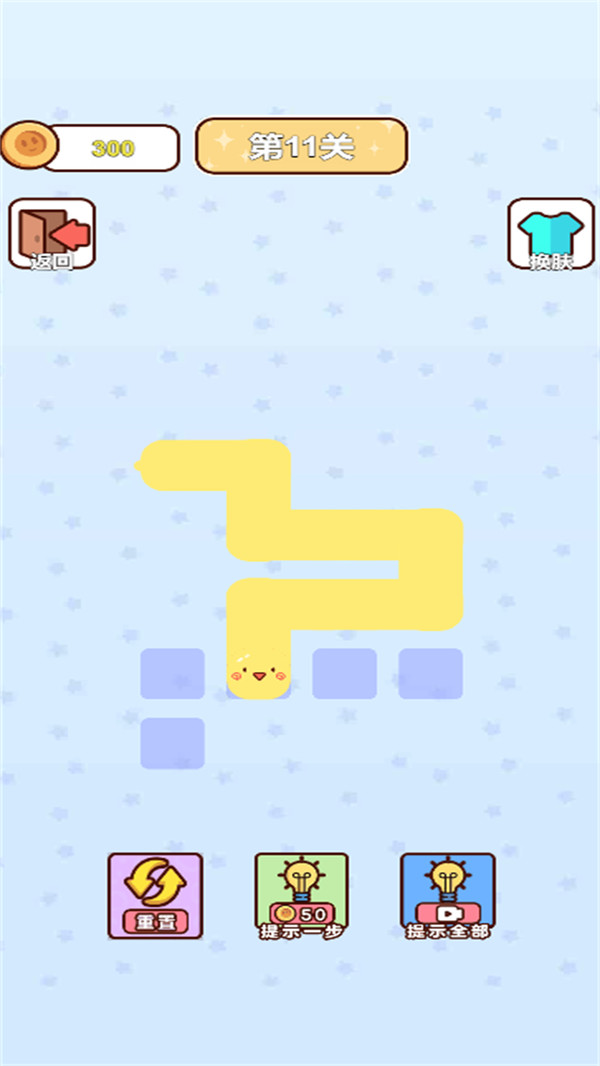Watch video to show full solution 提示全部
The image size is (600, 1066).
[x=447, y=895]
